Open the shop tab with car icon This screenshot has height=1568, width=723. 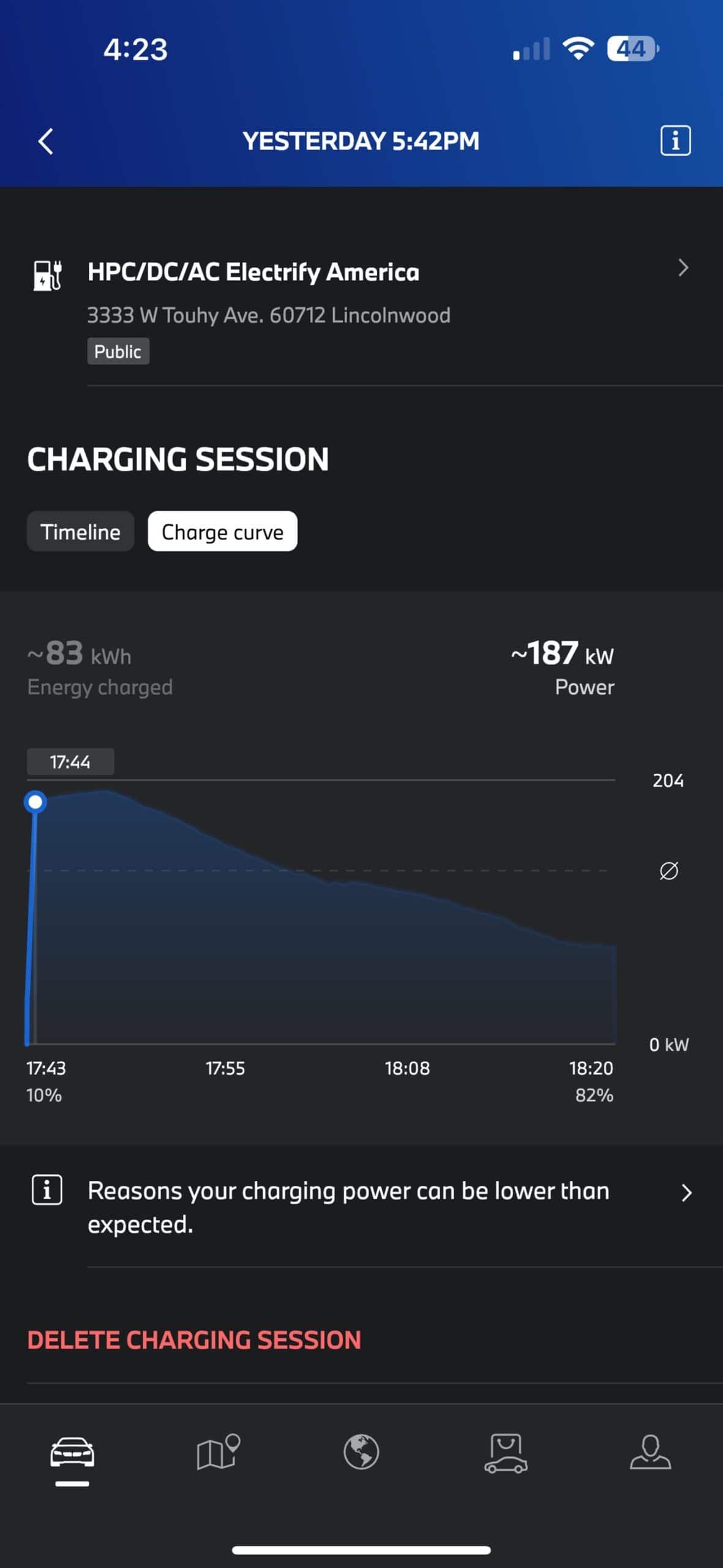506,1453
